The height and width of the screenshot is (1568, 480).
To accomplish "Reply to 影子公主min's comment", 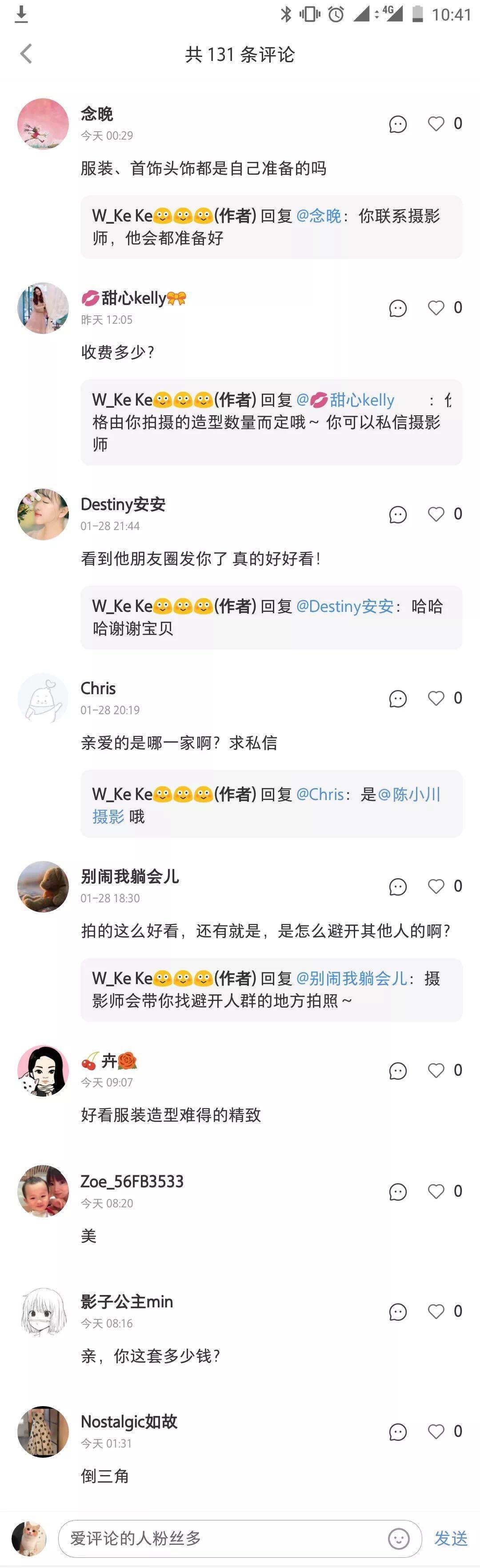I will [x=397, y=1312].
